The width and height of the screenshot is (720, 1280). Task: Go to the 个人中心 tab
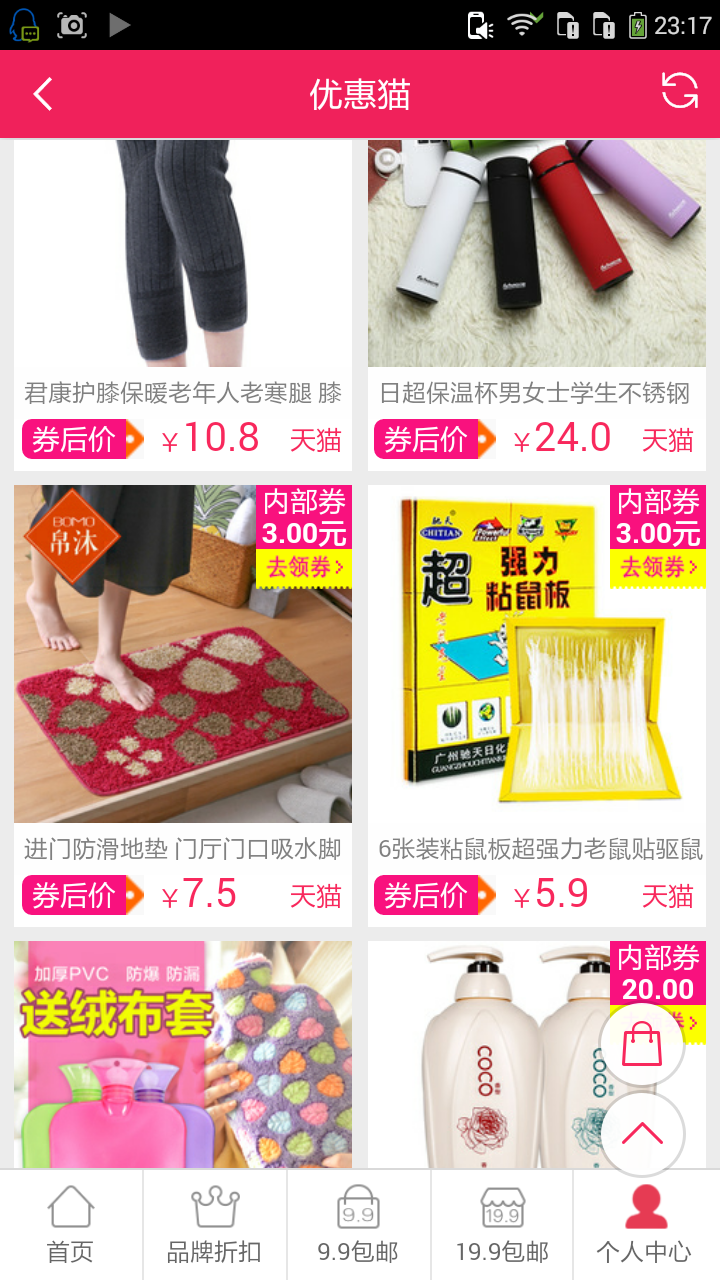(x=645, y=1225)
